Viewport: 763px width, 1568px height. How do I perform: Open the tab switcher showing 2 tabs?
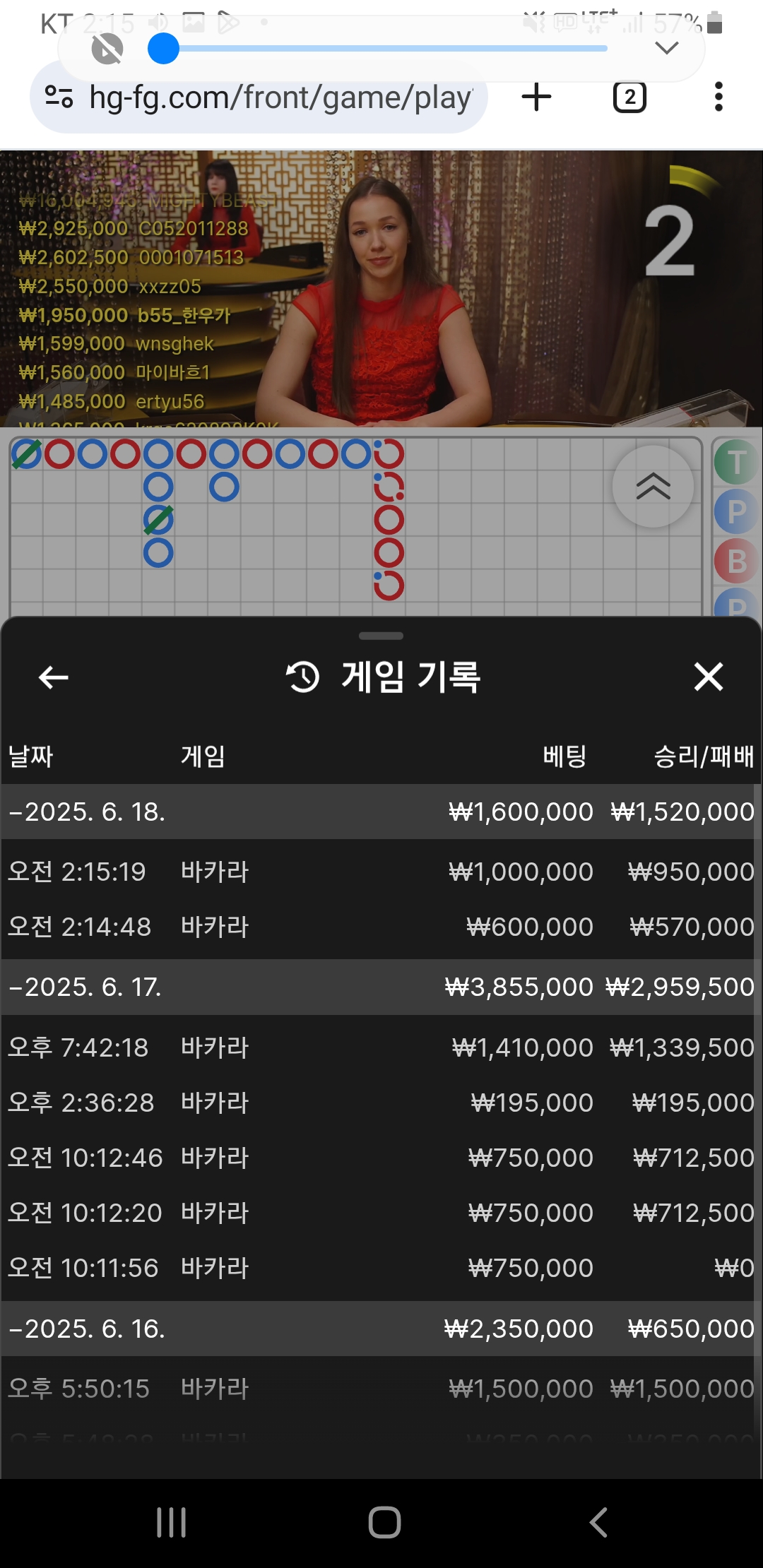[x=629, y=97]
